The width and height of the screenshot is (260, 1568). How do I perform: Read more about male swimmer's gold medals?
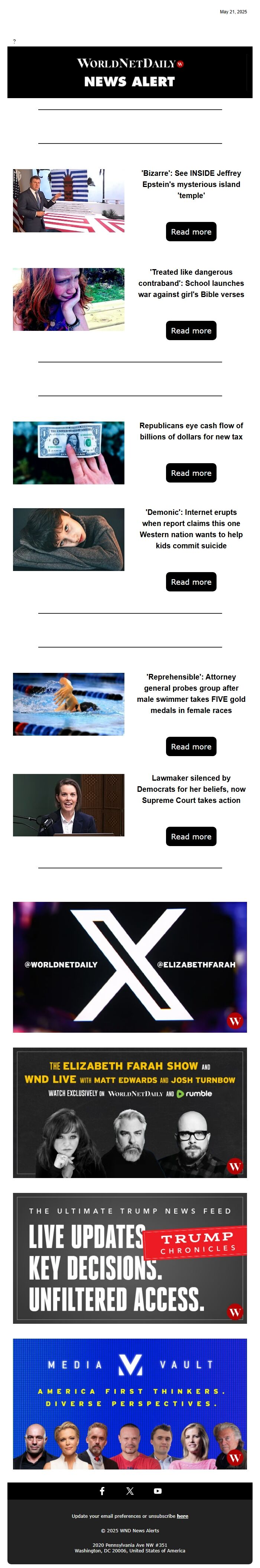click(x=191, y=746)
